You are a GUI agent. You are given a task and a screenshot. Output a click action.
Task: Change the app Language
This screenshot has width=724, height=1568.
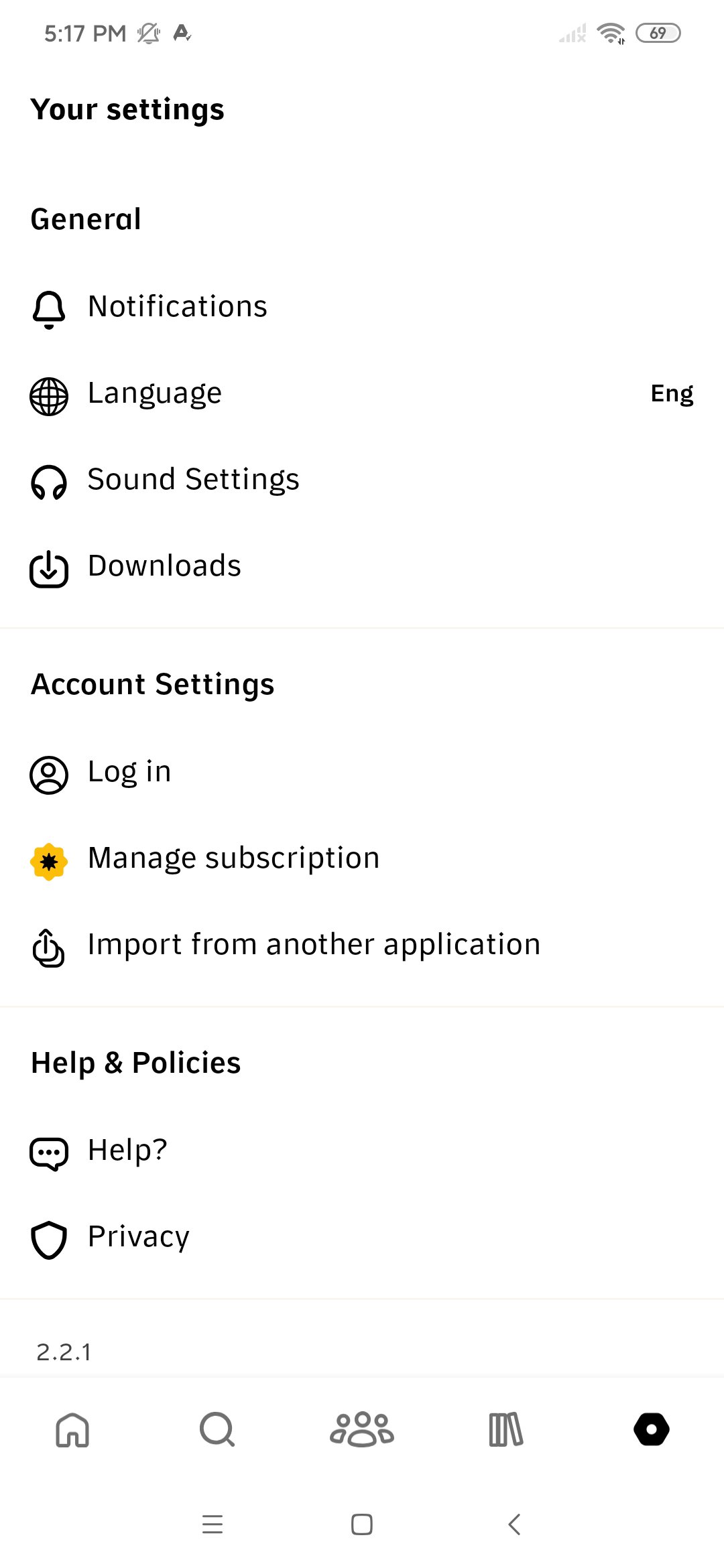tap(362, 393)
